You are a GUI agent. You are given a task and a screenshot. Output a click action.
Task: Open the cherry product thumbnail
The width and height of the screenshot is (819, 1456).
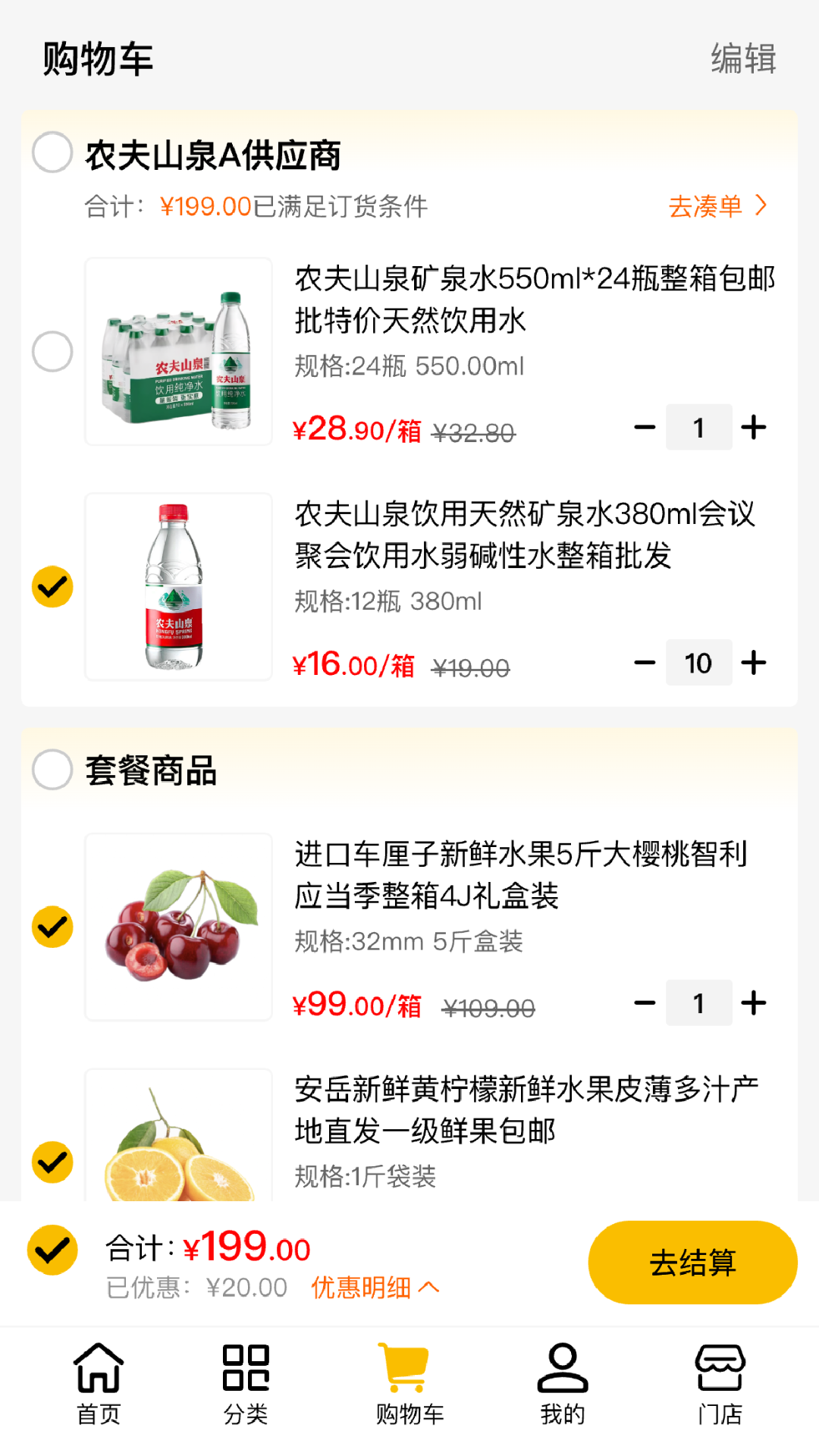tap(178, 926)
